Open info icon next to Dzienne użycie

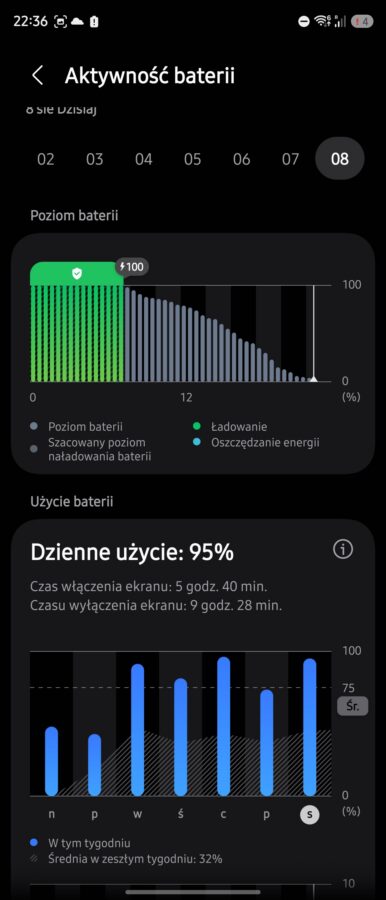coord(343,550)
